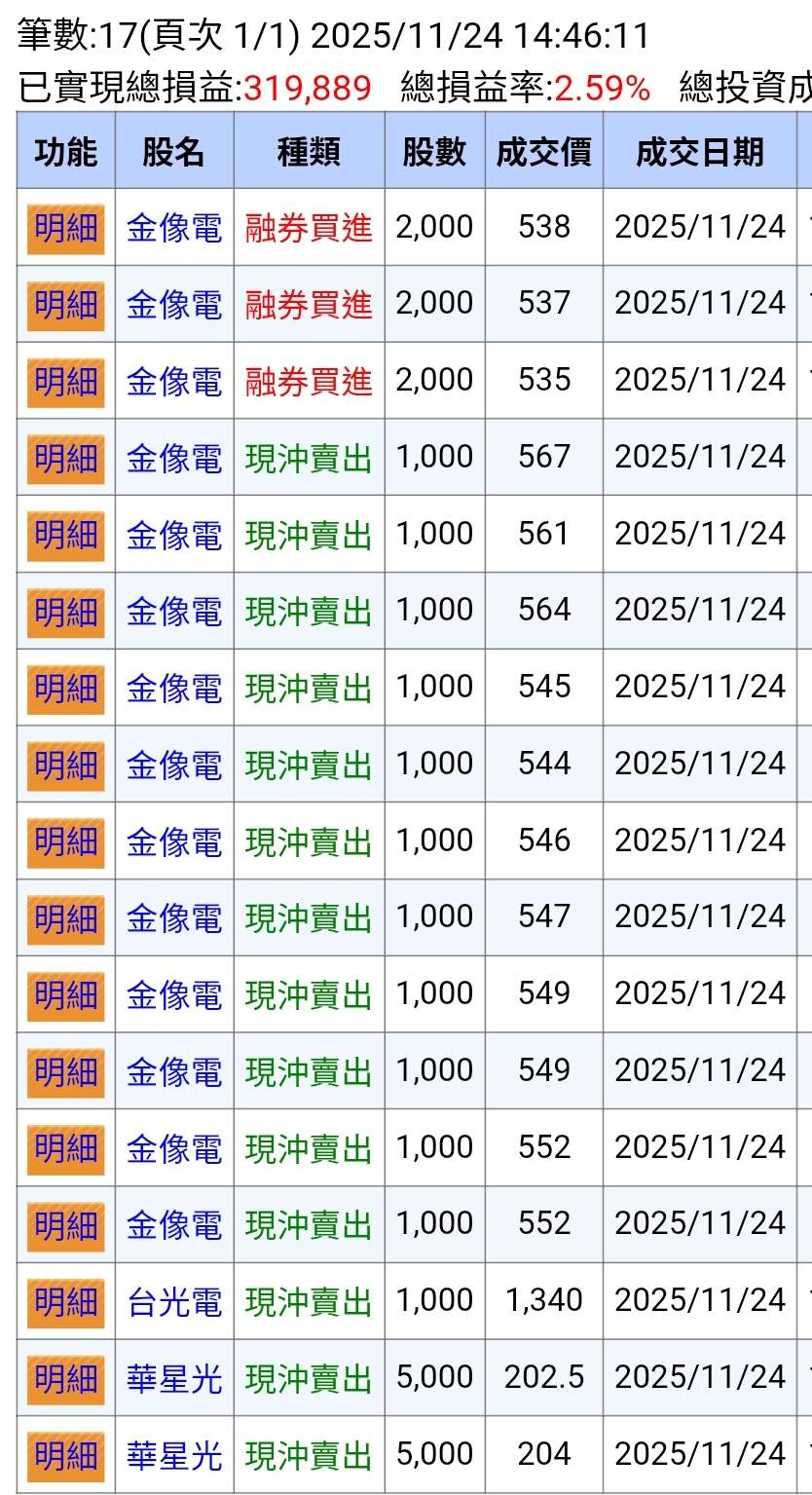Open the 台光電 stock link
The image size is (812, 1495).
(174, 1301)
